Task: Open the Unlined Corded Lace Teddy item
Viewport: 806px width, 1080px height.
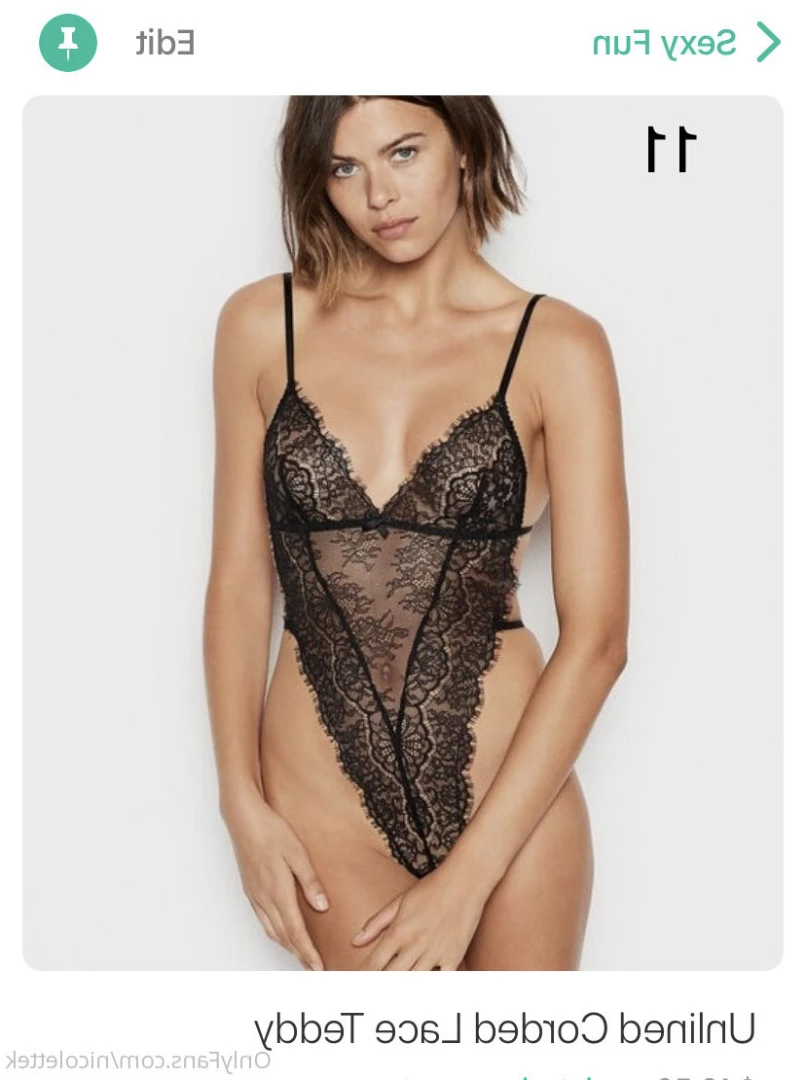Action: click(504, 1028)
